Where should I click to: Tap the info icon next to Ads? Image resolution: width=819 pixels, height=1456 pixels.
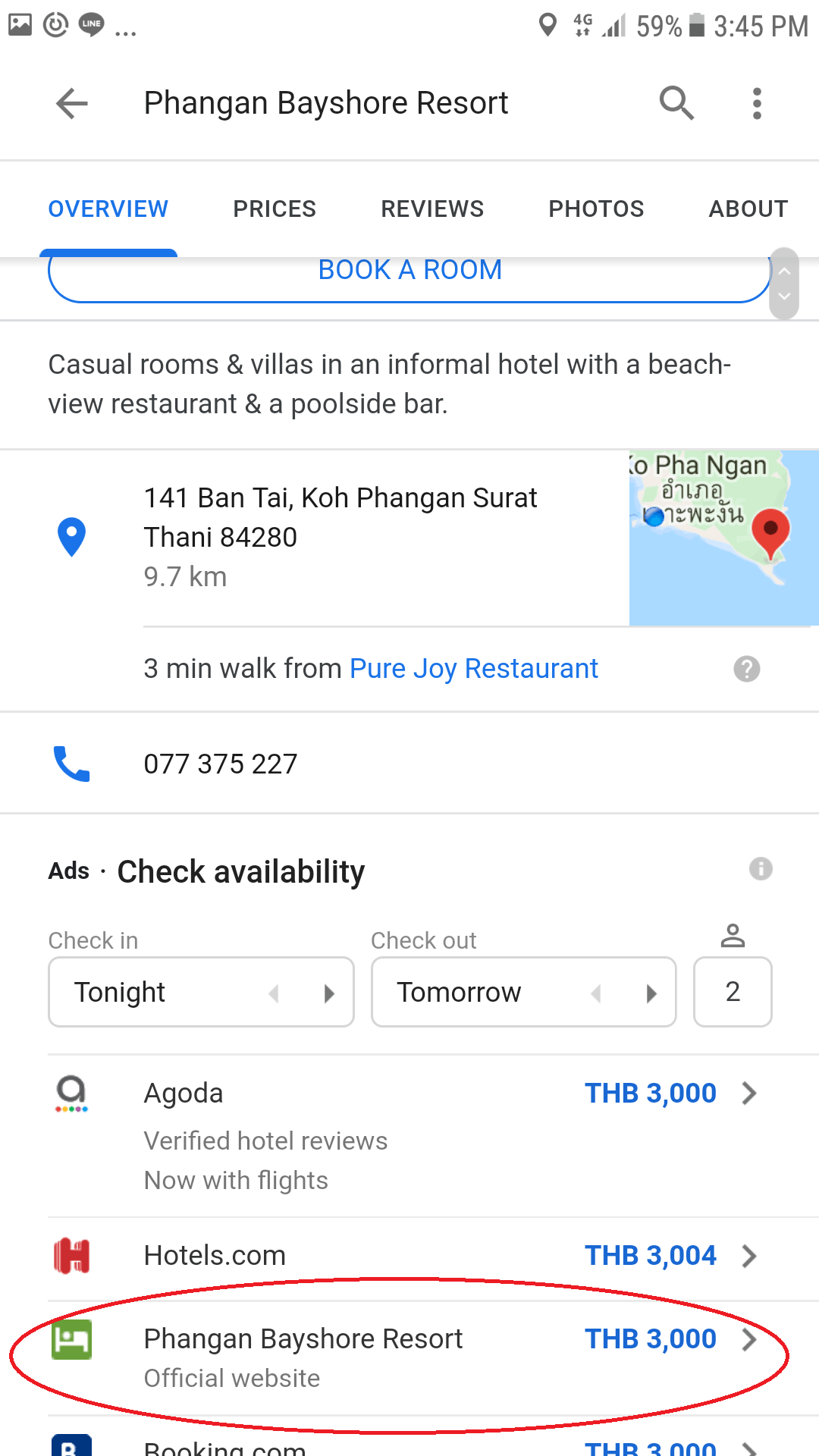[761, 870]
